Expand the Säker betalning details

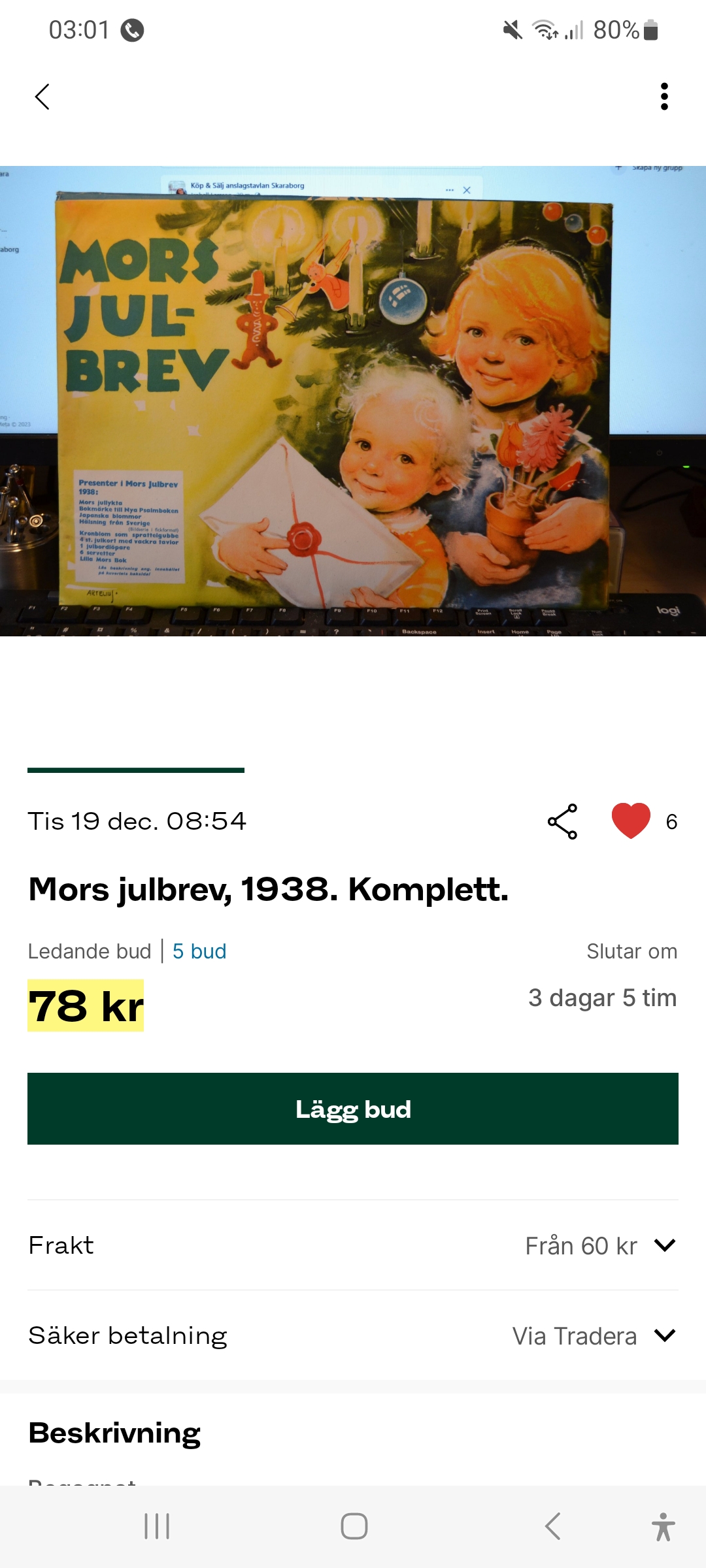pos(664,1335)
